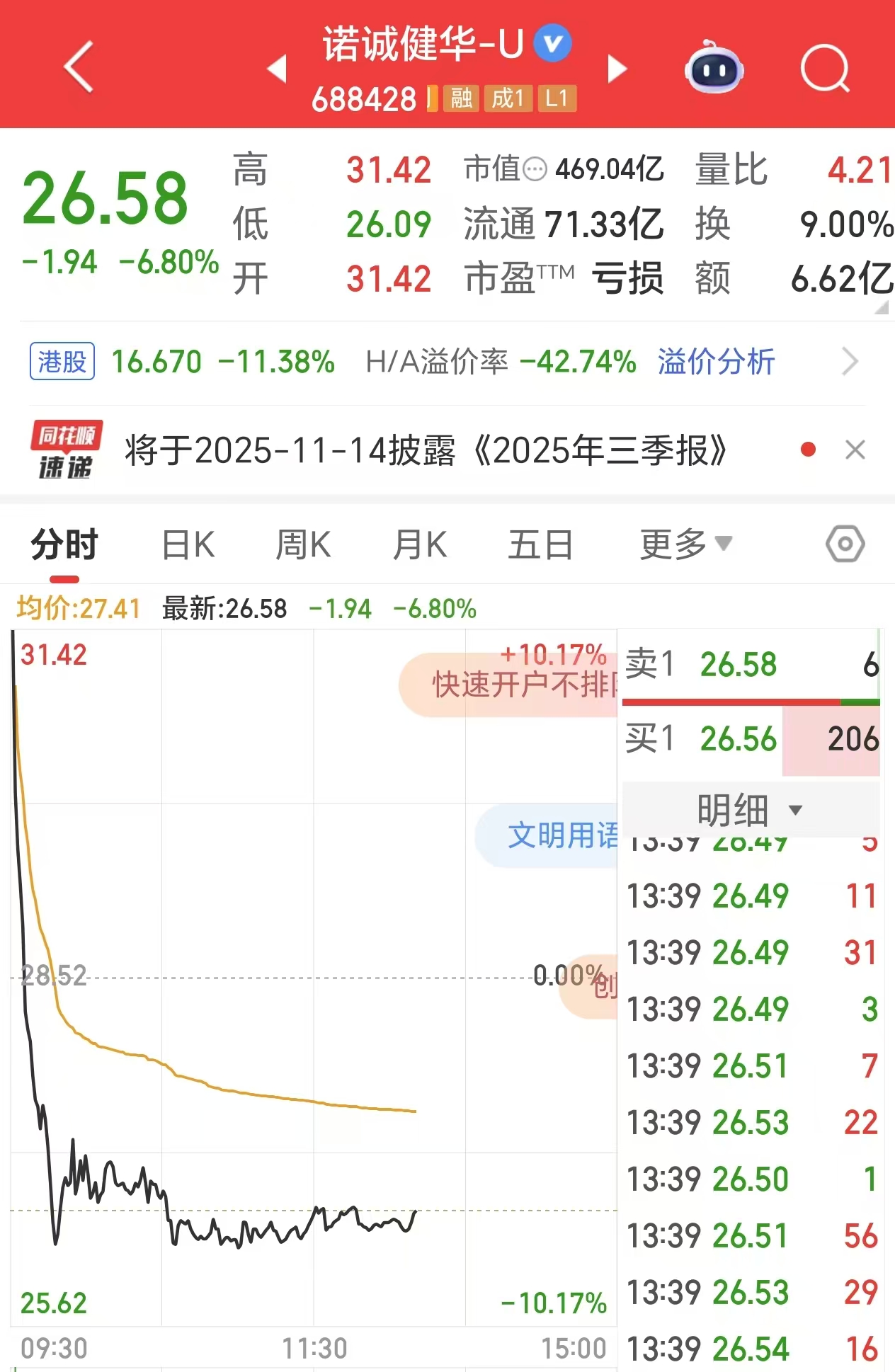Image resolution: width=895 pixels, height=1372 pixels.
Task: Tap the 卖1 order row
Action: [751, 665]
